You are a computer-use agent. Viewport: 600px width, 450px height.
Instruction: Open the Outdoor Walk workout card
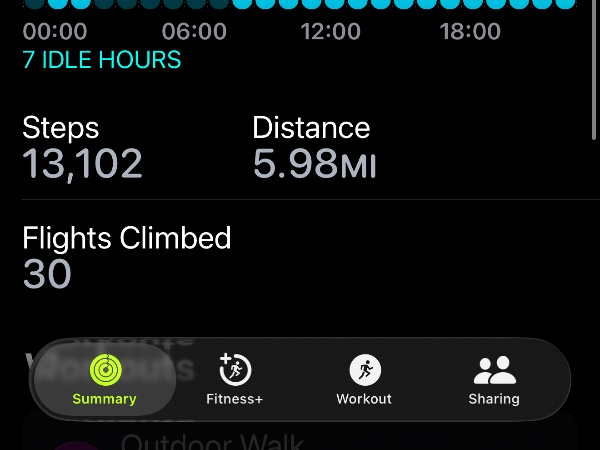coord(300,438)
